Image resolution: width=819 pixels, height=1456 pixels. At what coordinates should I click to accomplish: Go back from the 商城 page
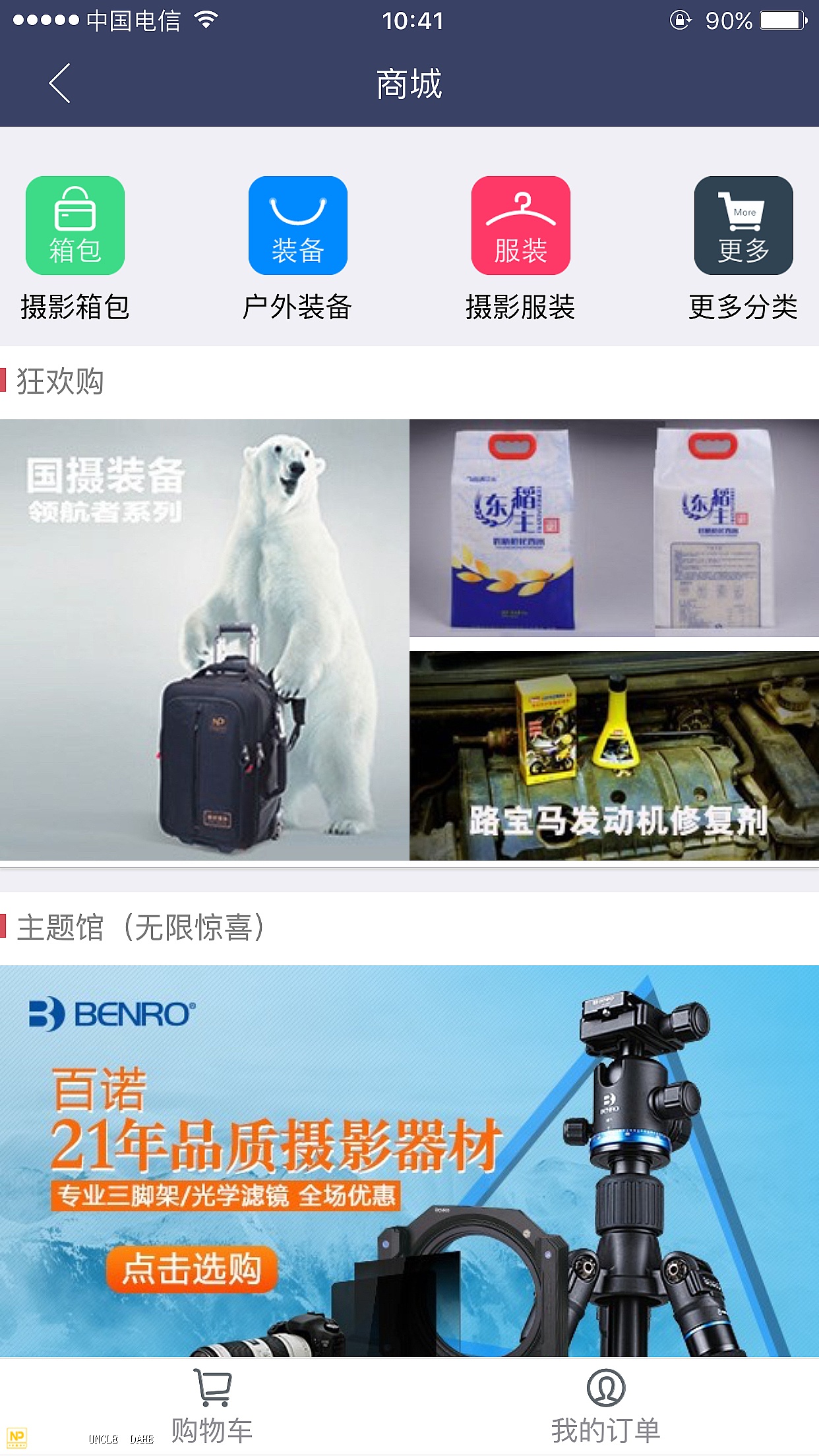click(59, 84)
